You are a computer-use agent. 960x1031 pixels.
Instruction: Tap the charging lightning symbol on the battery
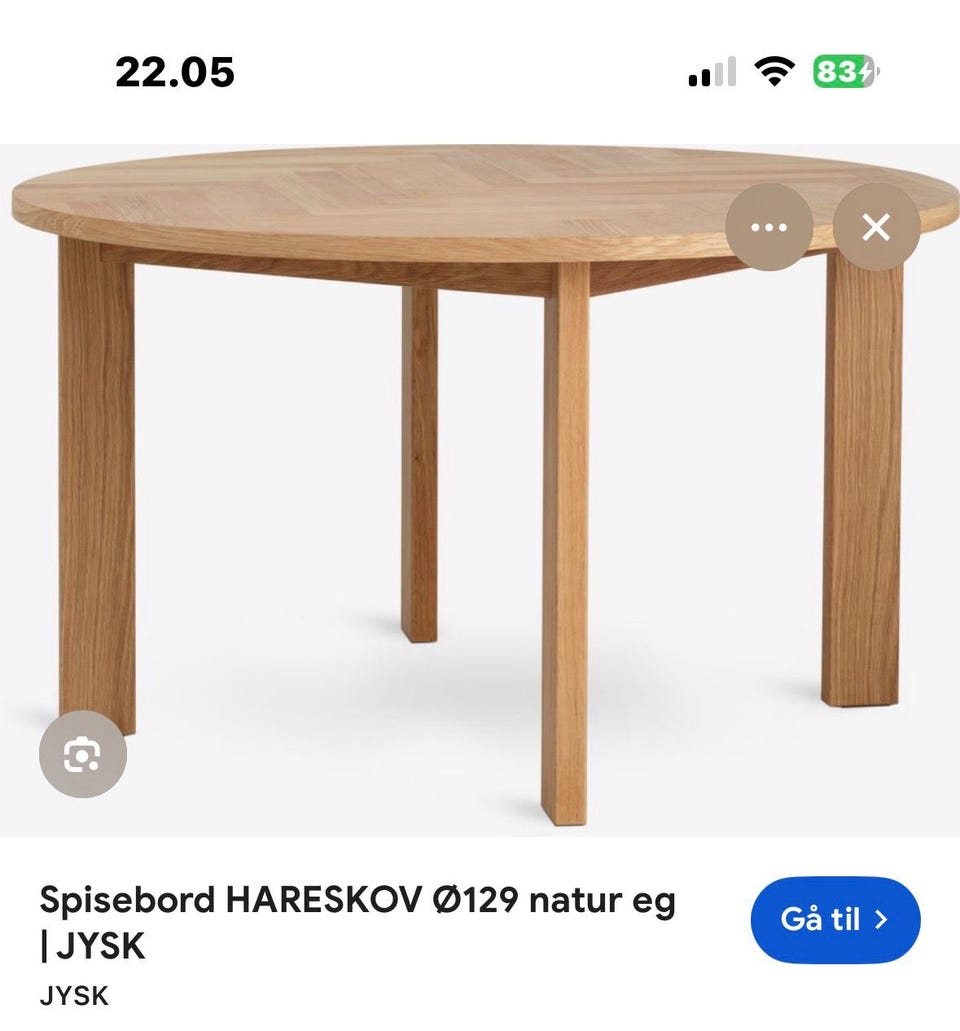click(x=866, y=71)
